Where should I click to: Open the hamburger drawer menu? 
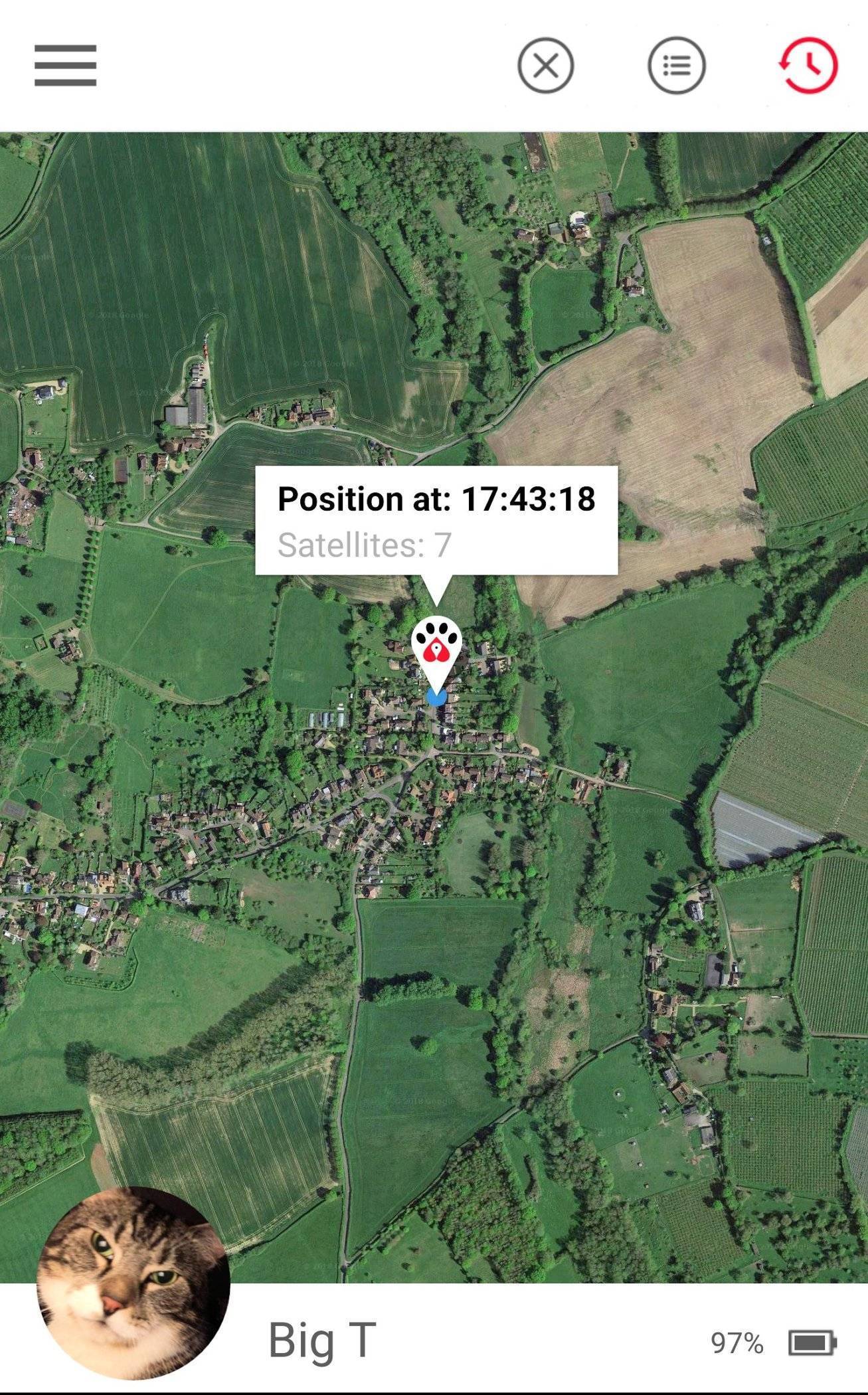[65, 65]
